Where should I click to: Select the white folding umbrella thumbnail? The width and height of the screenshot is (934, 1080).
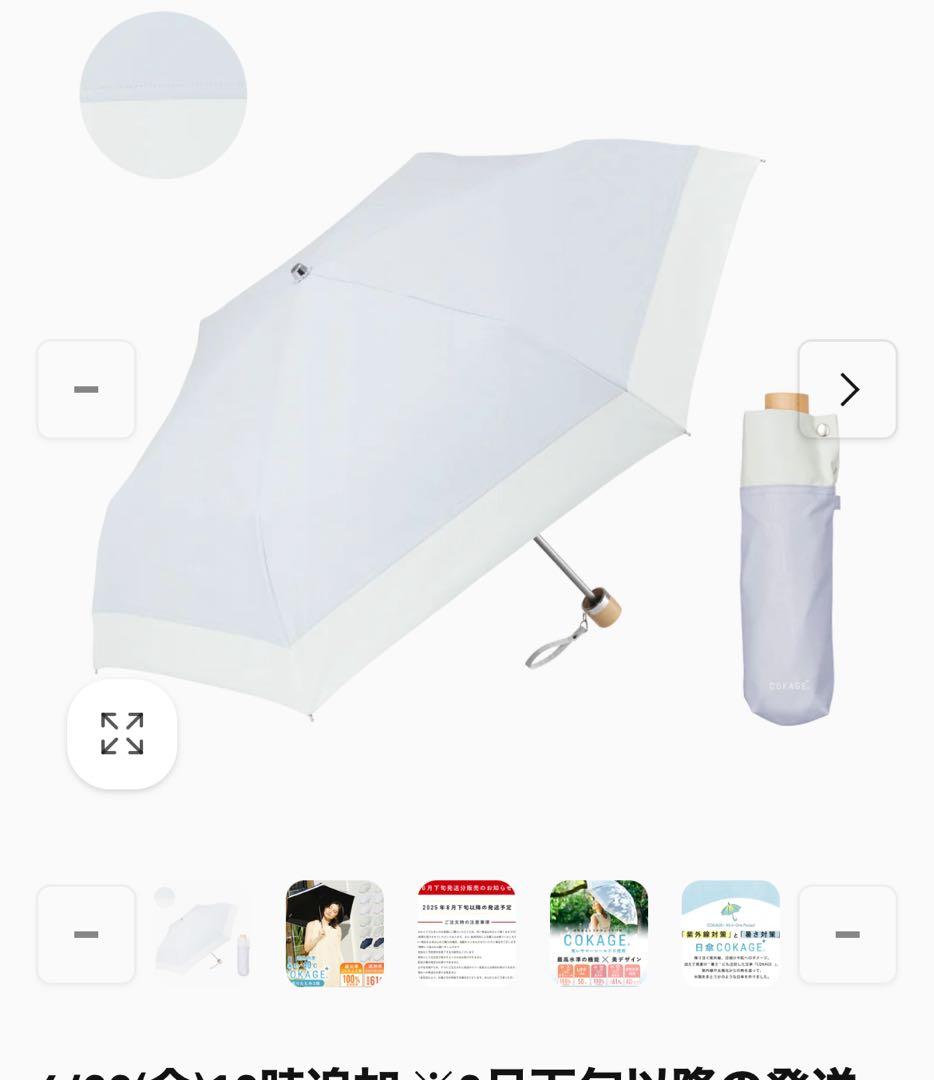pyautogui.click(x=203, y=934)
